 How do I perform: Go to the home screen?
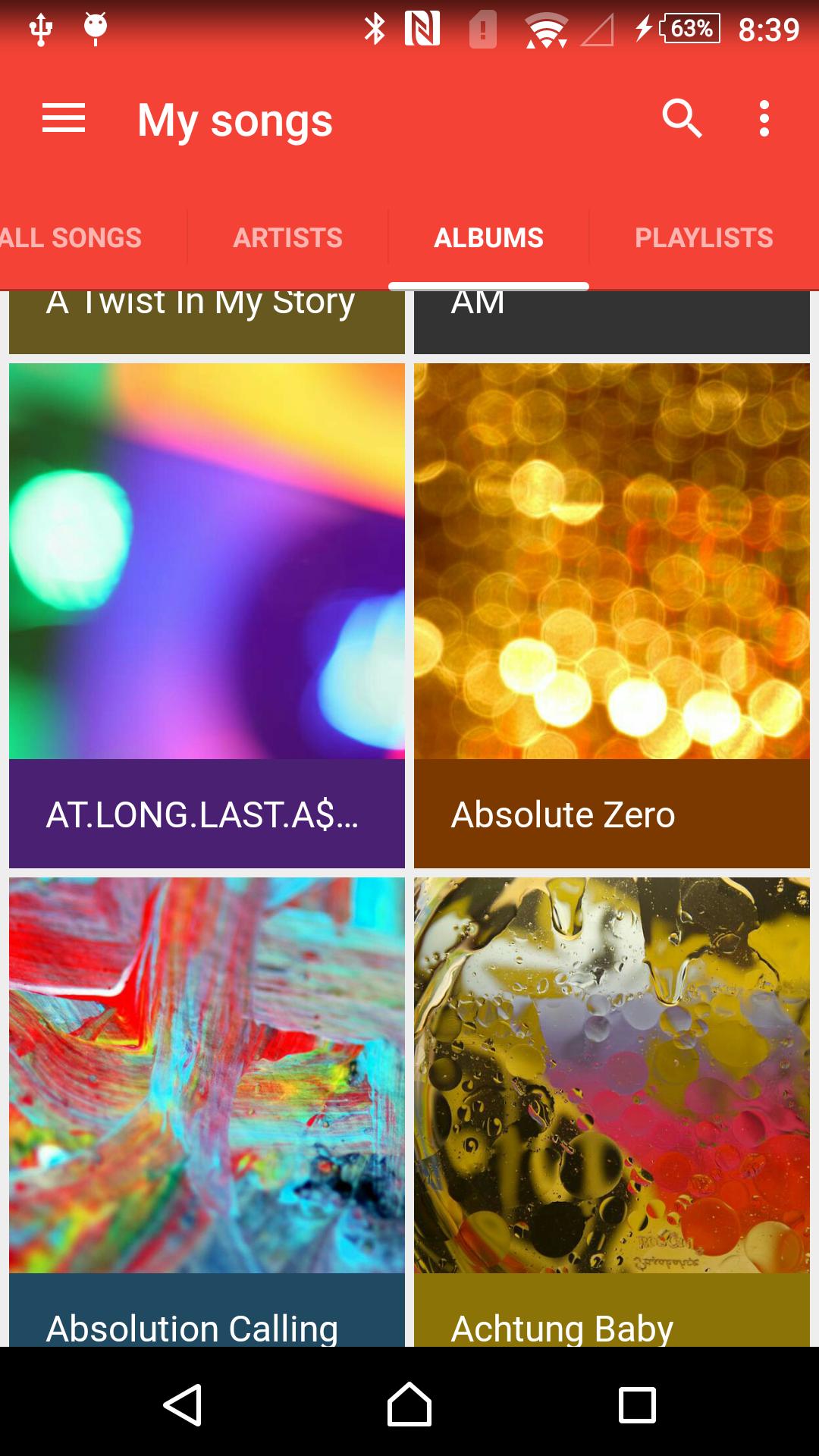[409, 1404]
